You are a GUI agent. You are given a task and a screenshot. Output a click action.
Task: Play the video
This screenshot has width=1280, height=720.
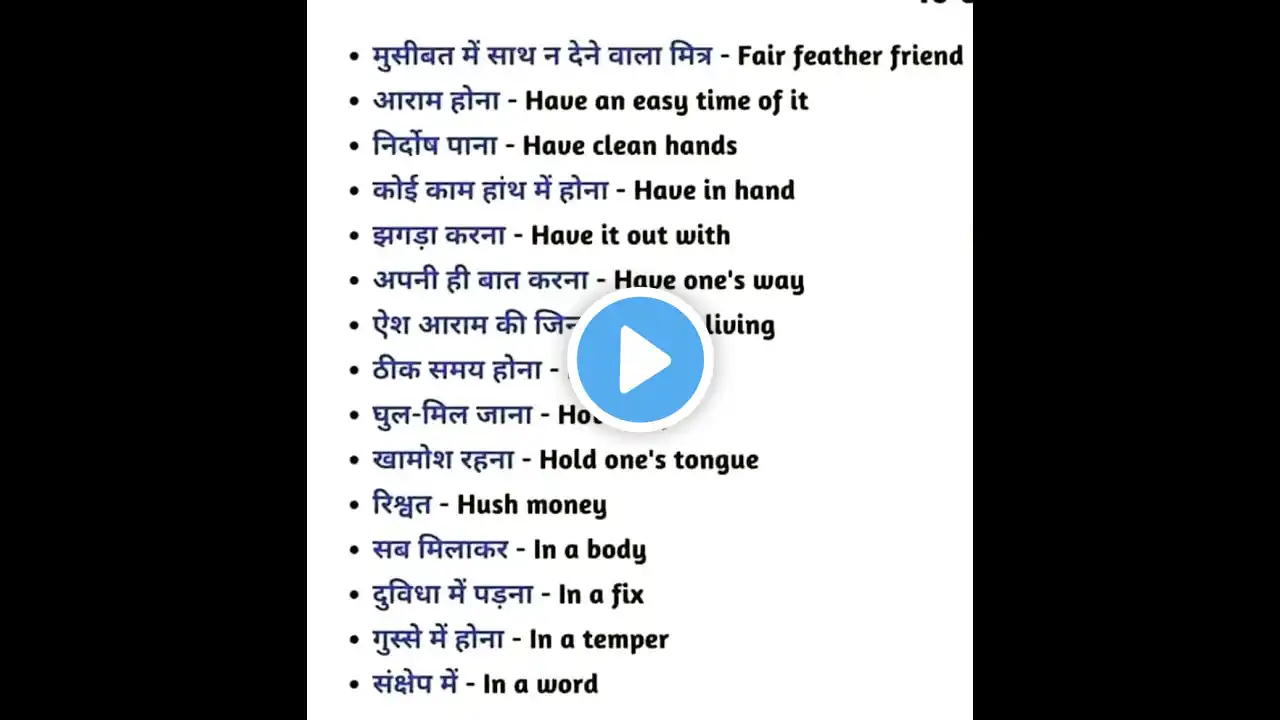[x=640, y=360]
